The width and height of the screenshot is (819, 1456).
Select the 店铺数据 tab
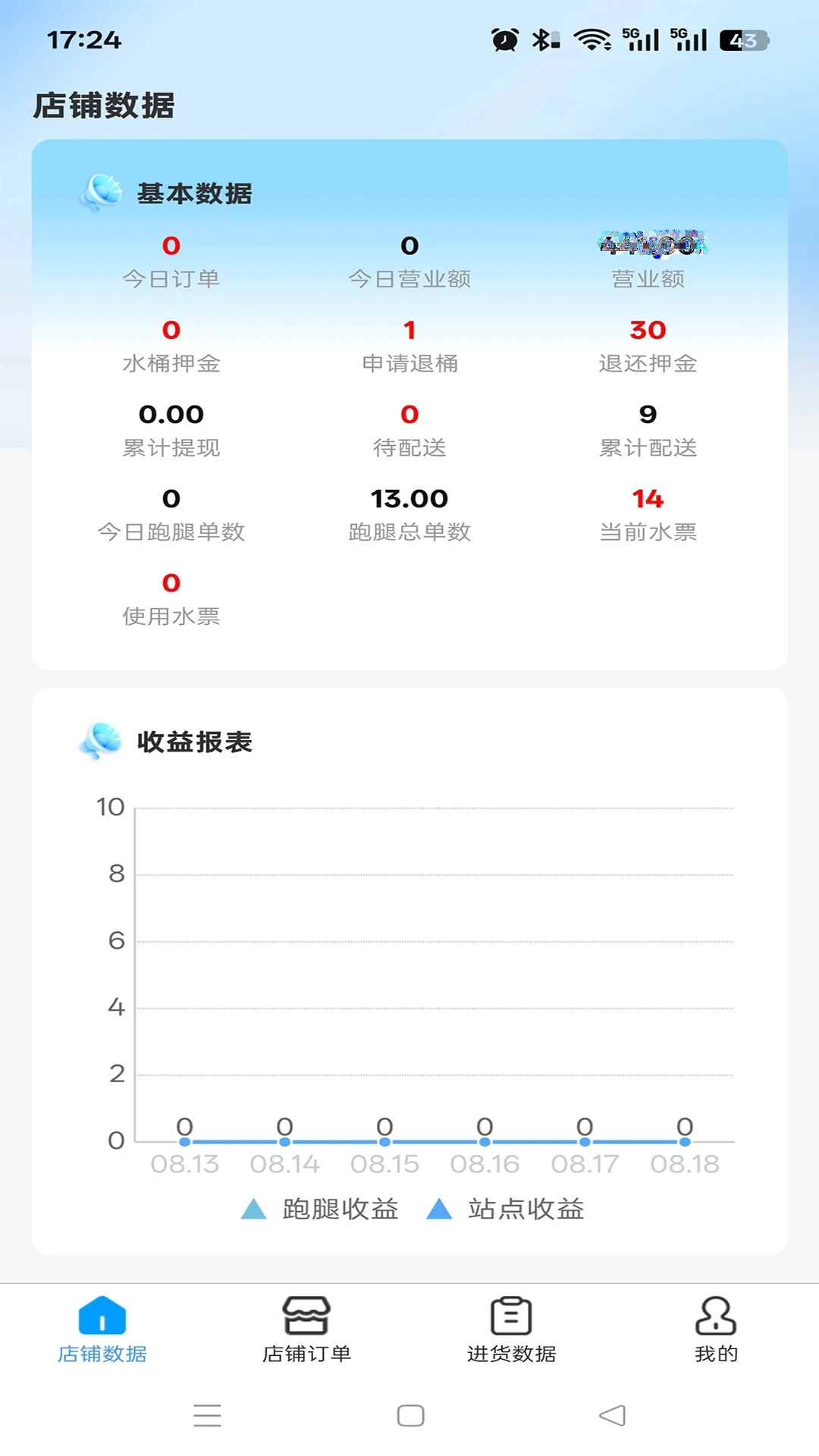click(x=102, y=1329)
